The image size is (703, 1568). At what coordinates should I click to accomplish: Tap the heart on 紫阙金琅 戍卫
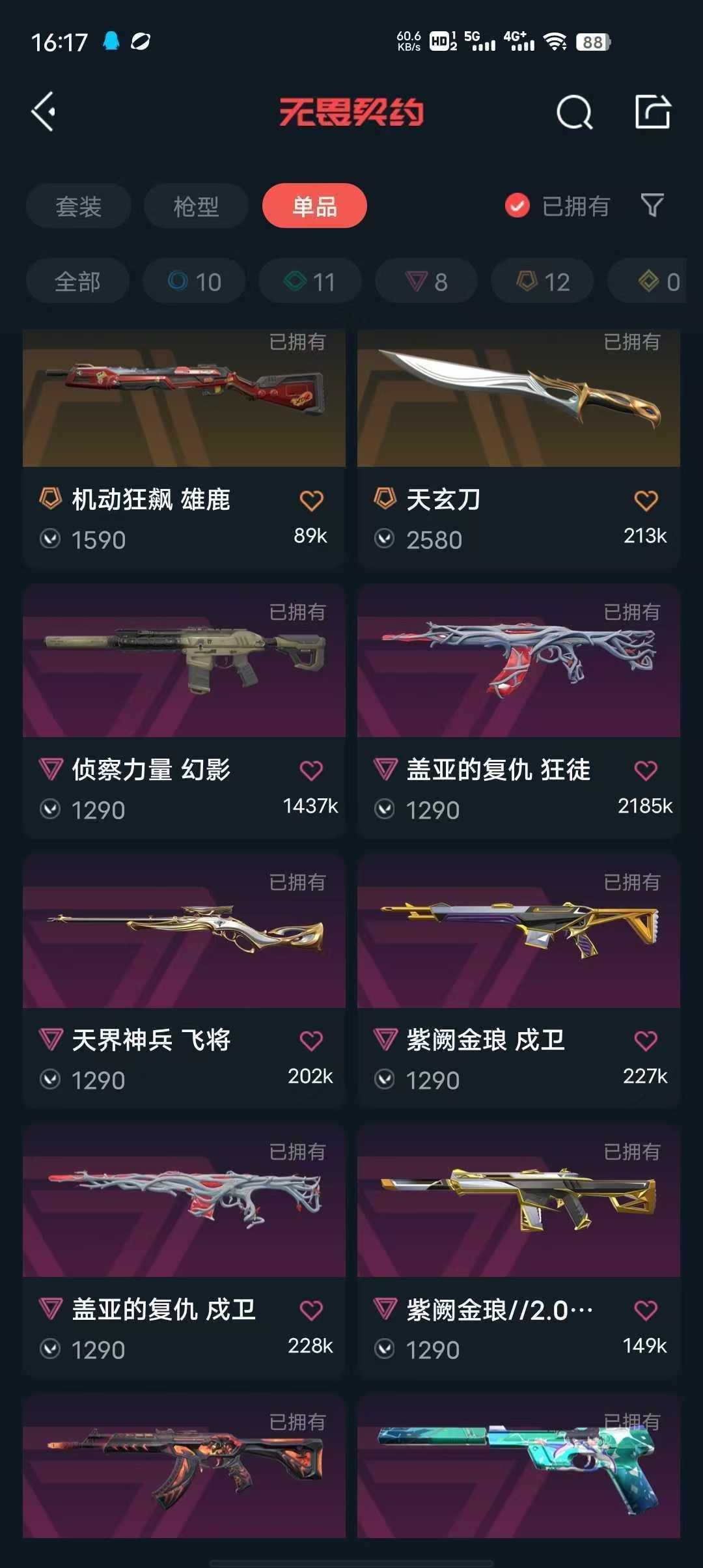click(x=646, y=1041)
